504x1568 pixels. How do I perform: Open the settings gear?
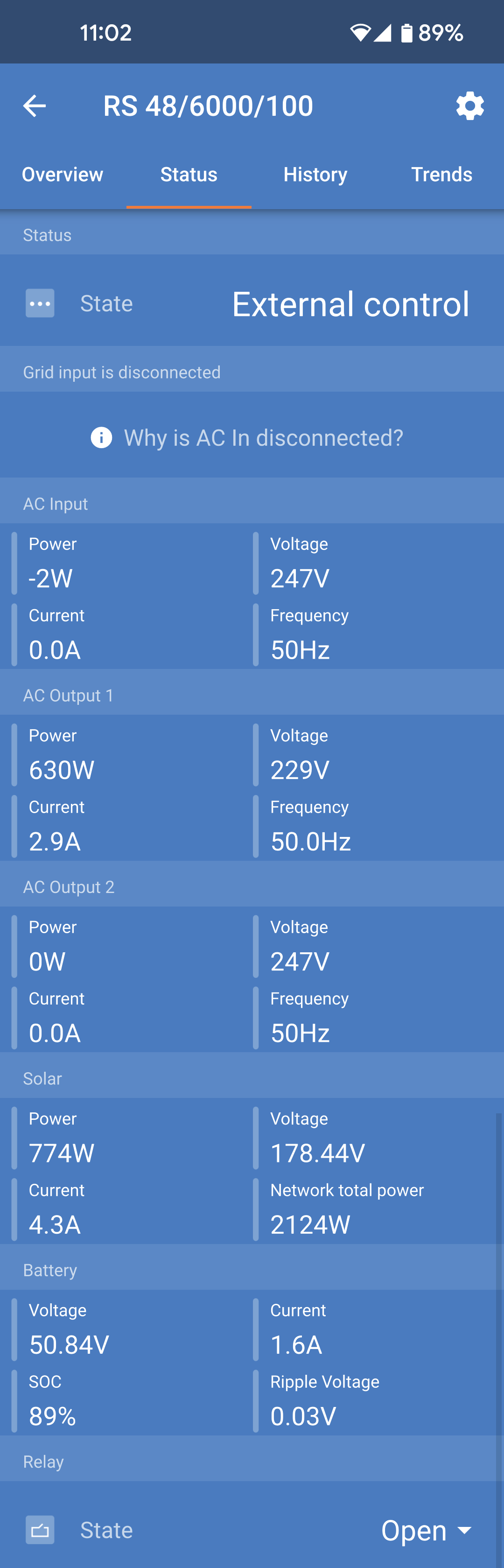pos(469,106)
